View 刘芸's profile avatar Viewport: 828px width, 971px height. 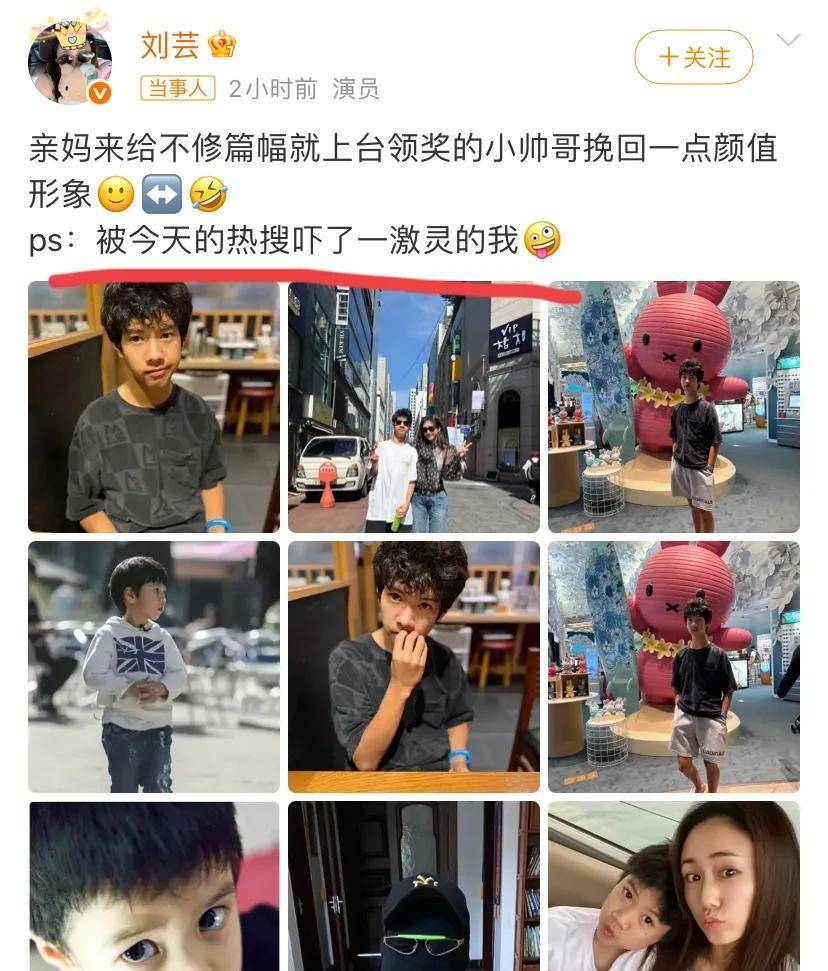coord(69,61)
